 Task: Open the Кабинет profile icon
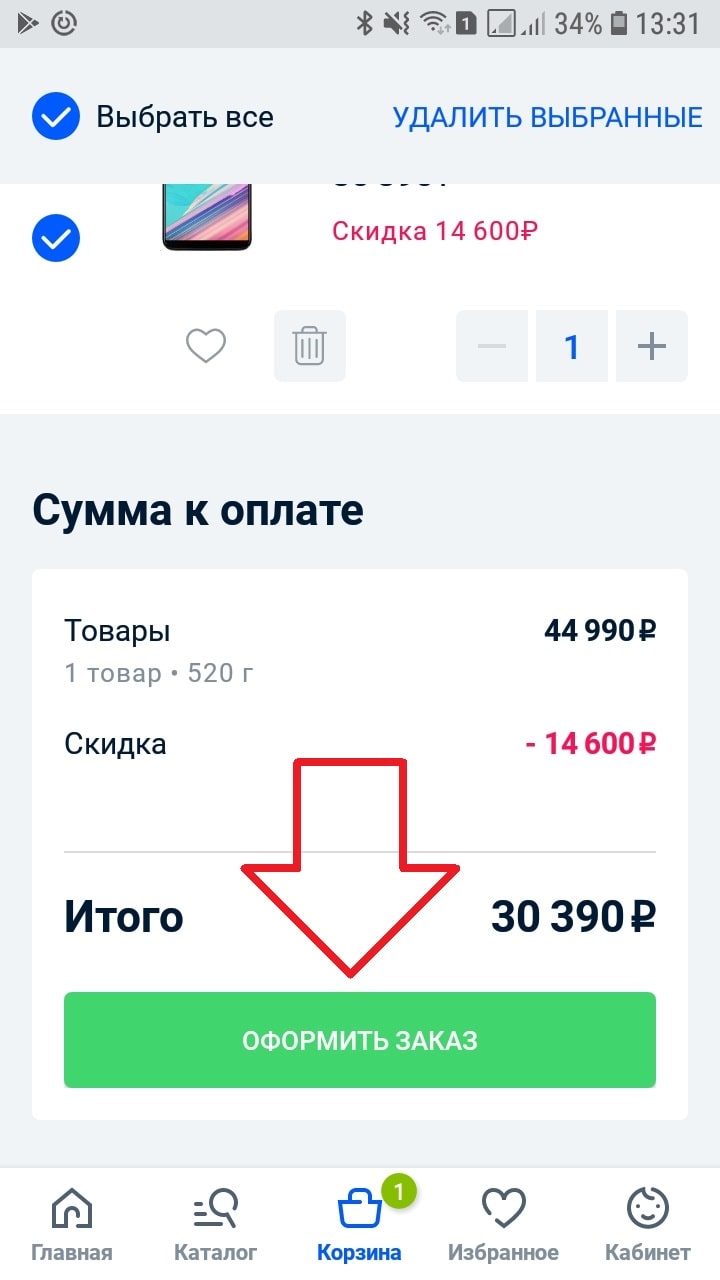pyautogui.click(x=648, y=1210)
